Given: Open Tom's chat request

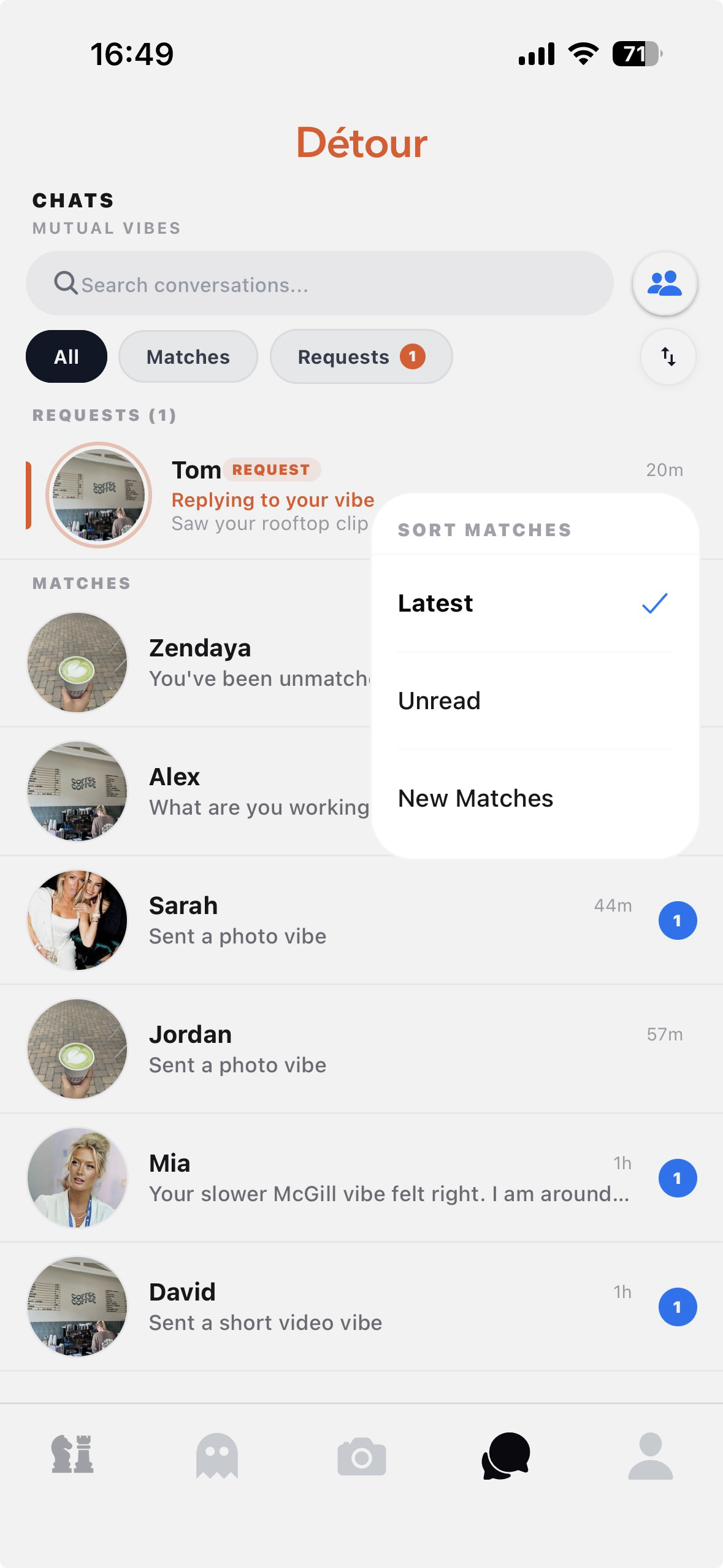Looking at the screenshot, I should [196, 495].
